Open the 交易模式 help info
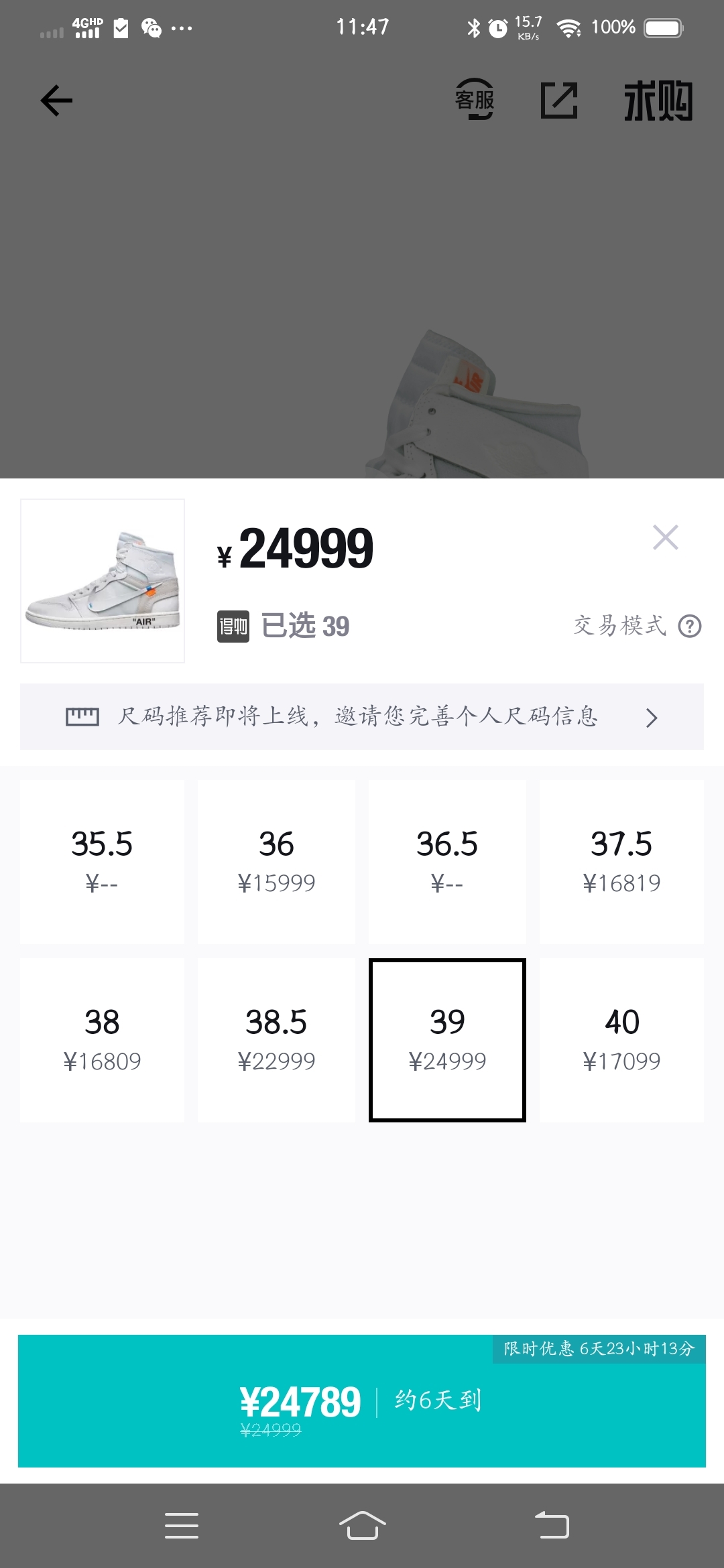Viewport: 724px width, 1568px height. (x=689, y=626)
